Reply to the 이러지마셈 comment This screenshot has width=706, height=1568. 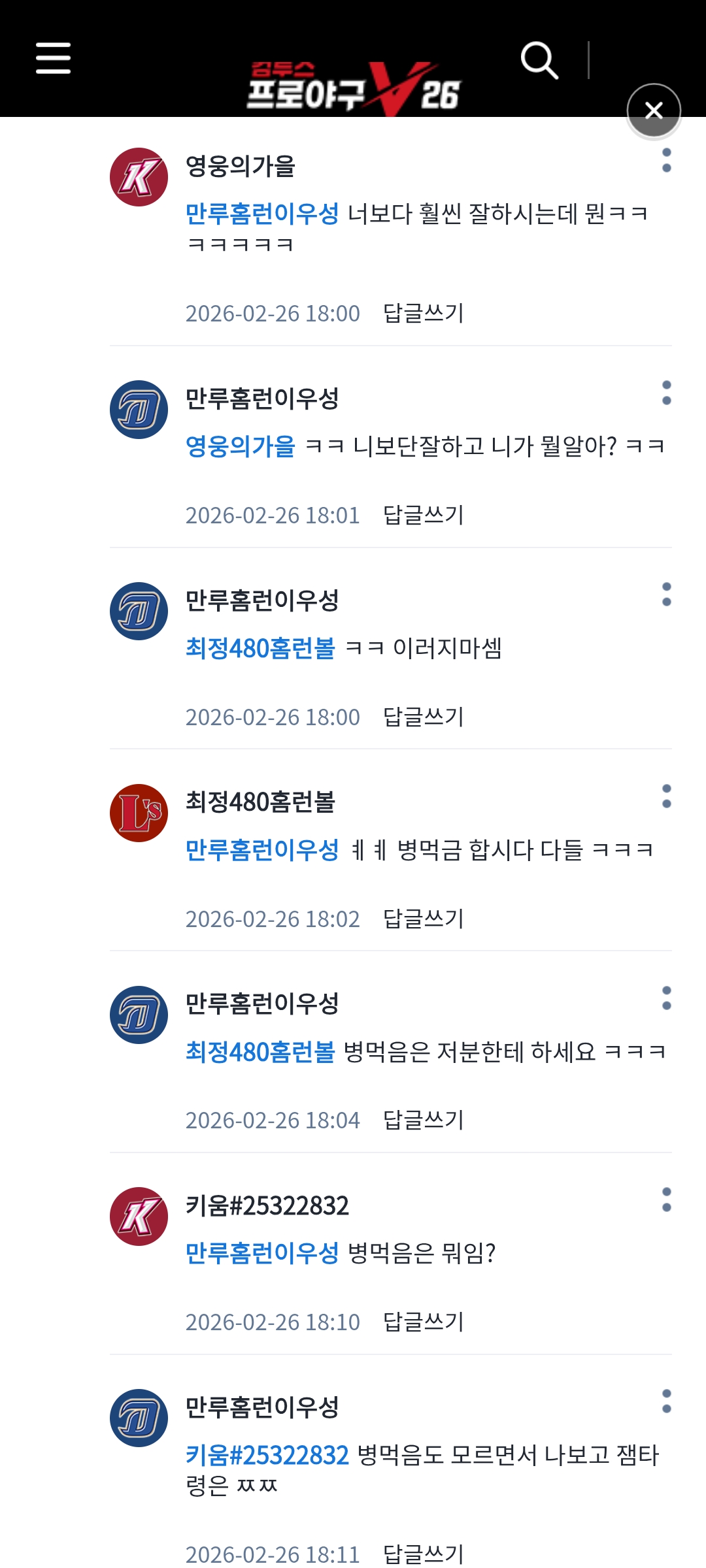coord(423,717)
